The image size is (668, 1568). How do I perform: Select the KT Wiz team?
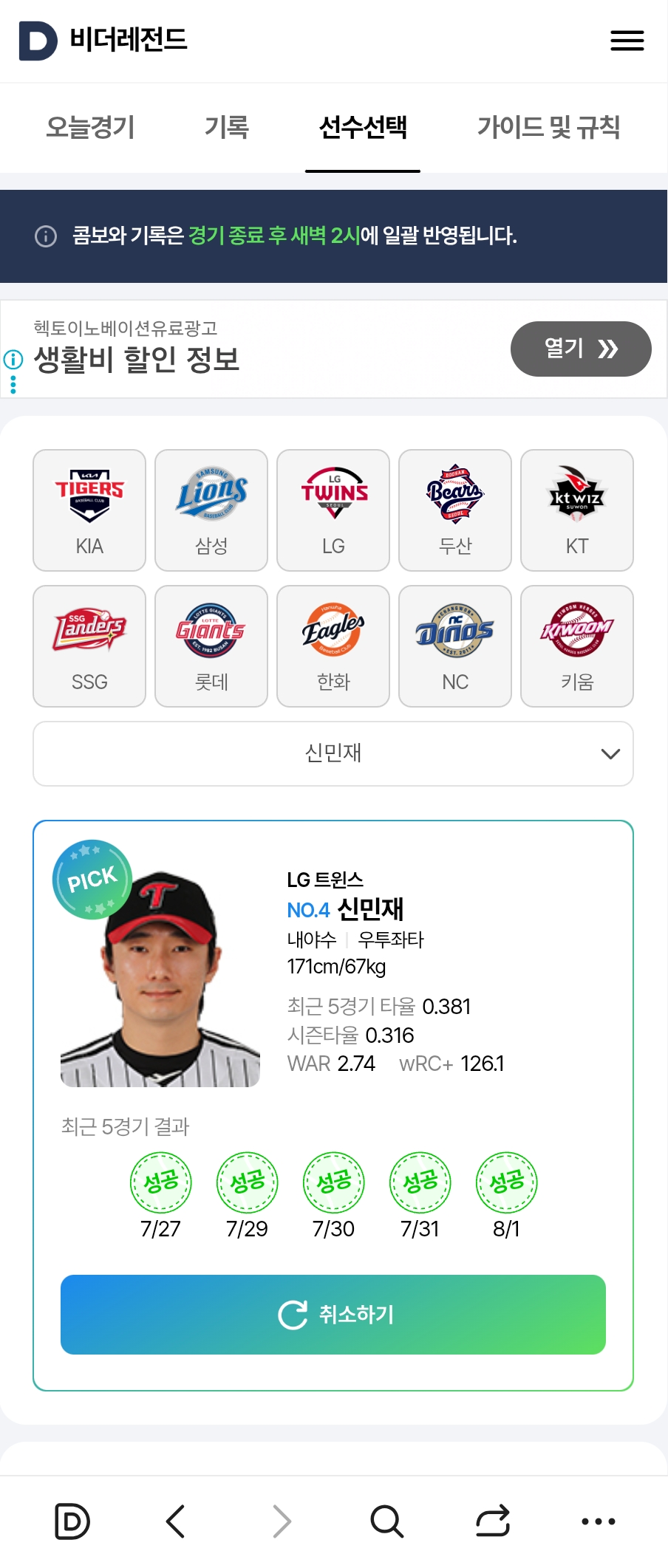(577, 510)
